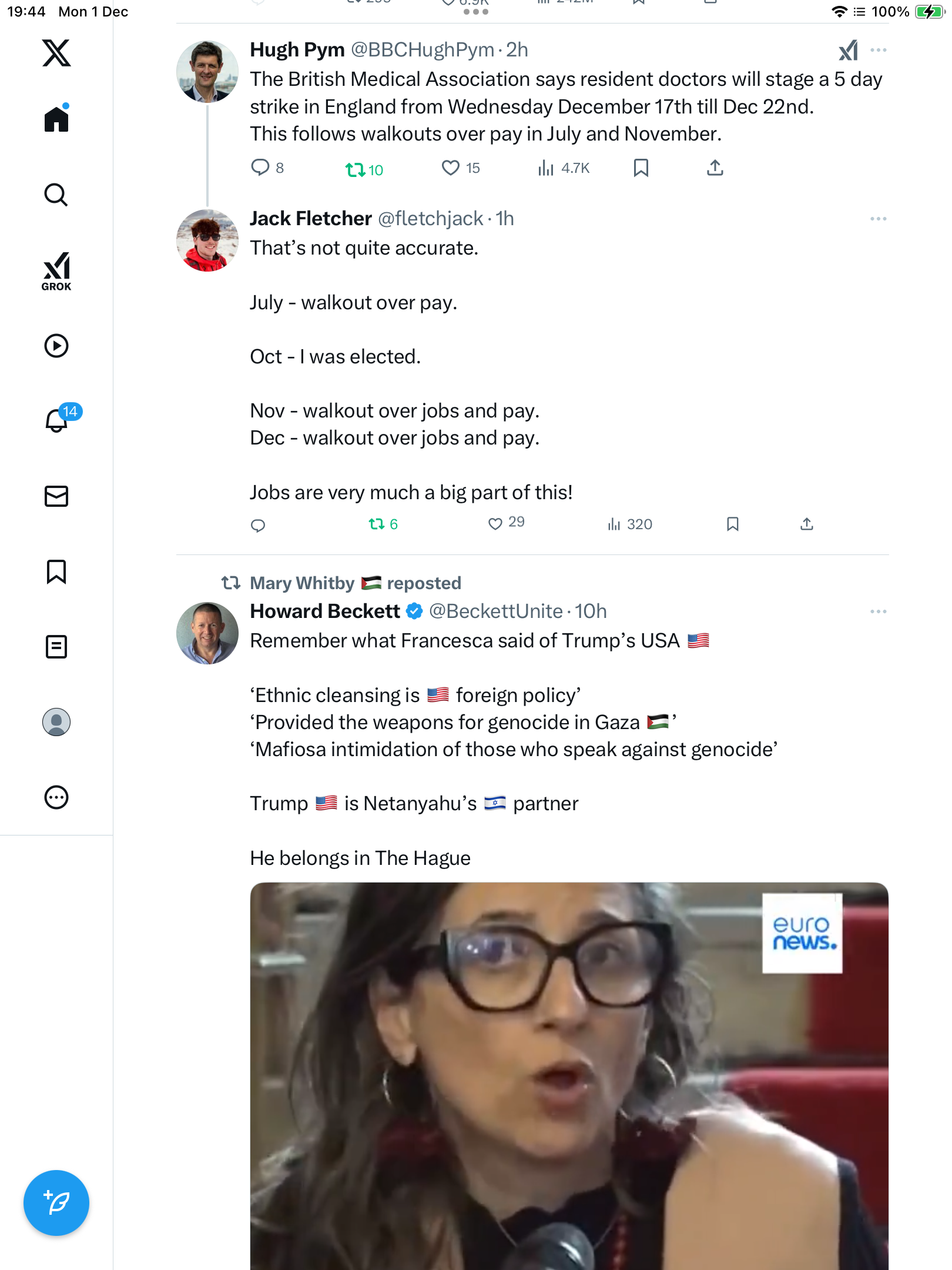Open the notifications bell
This screenshot has height=1270, width=952.
(56, 420)
